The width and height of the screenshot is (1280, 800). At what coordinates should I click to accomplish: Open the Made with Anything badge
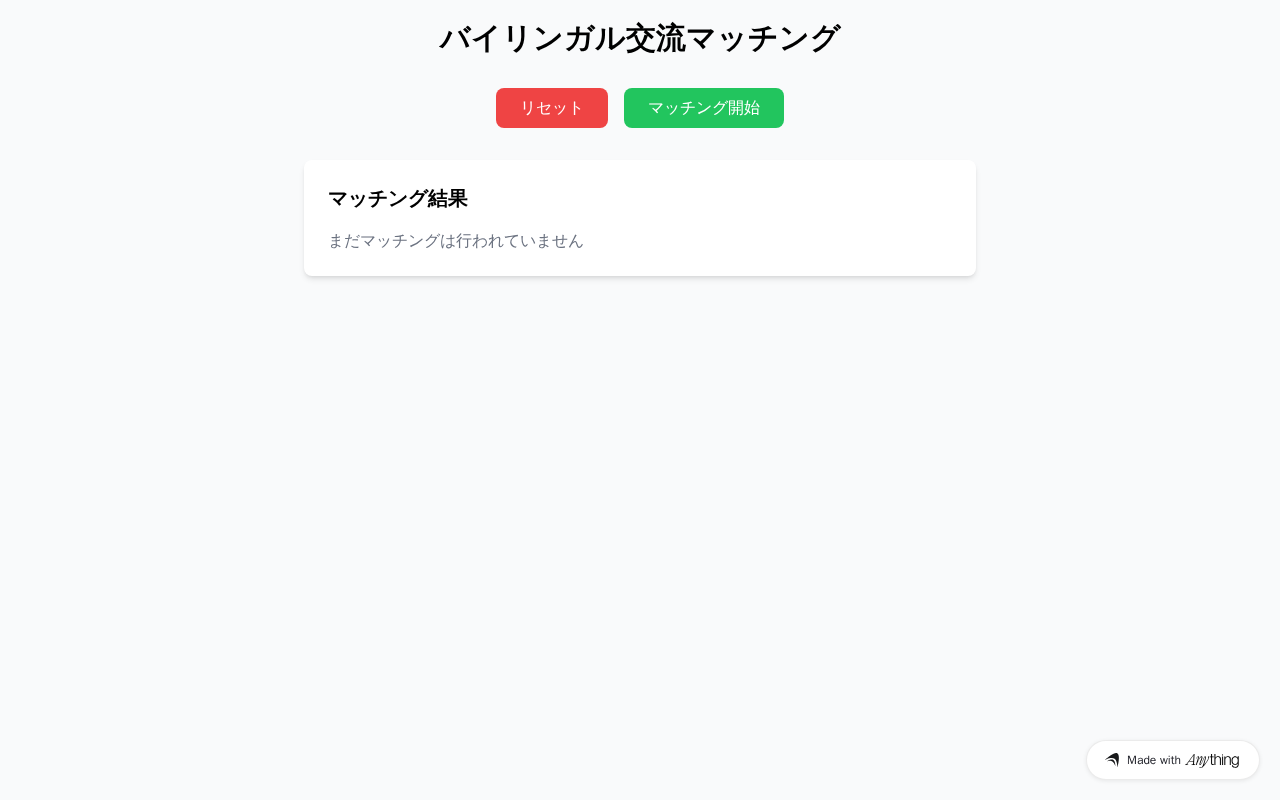click(x=1172, y=760)
